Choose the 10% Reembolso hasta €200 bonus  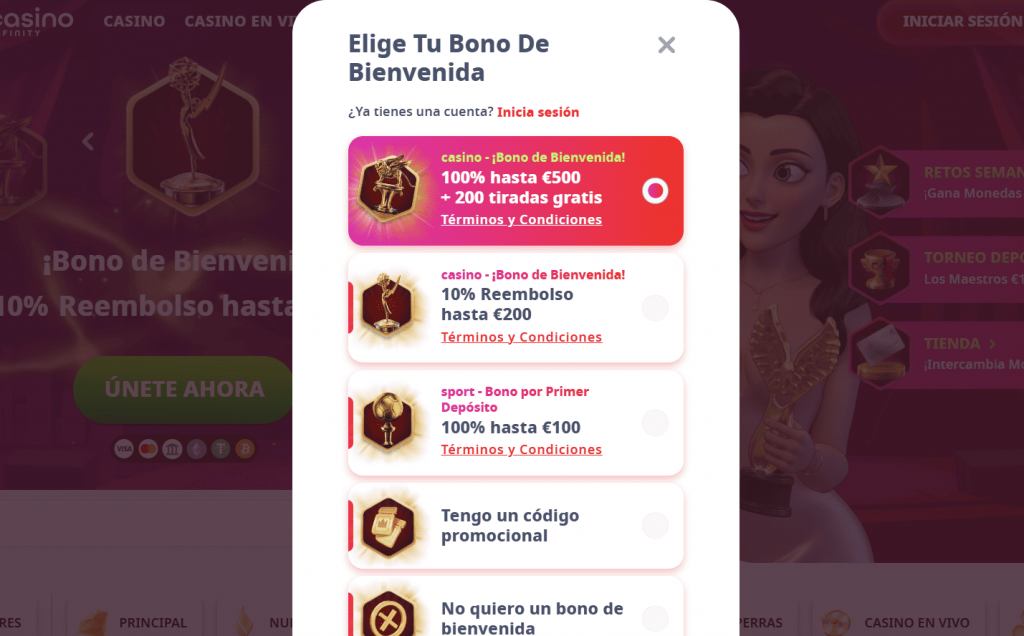(655, 308)
